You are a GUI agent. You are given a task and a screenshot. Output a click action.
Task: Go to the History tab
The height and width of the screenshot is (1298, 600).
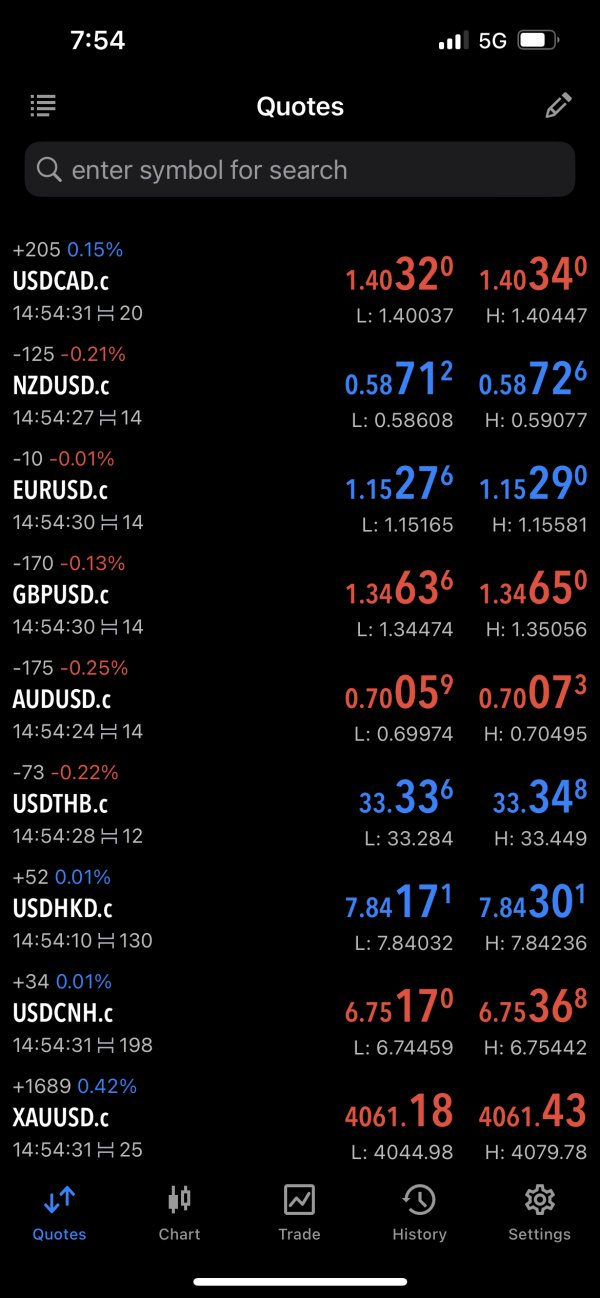419,1213
